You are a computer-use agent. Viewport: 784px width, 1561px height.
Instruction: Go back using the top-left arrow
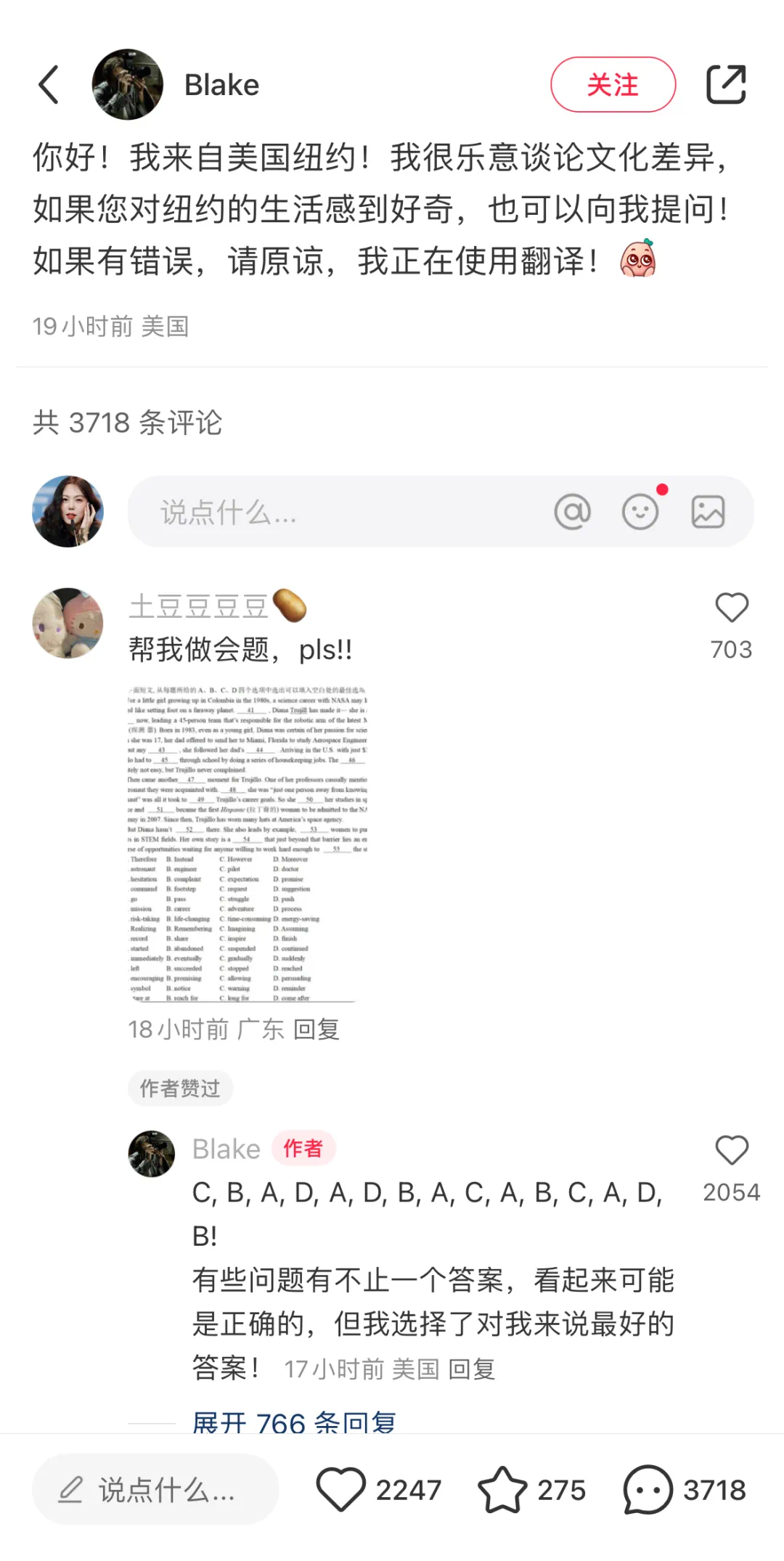click(x=49, y=85)
